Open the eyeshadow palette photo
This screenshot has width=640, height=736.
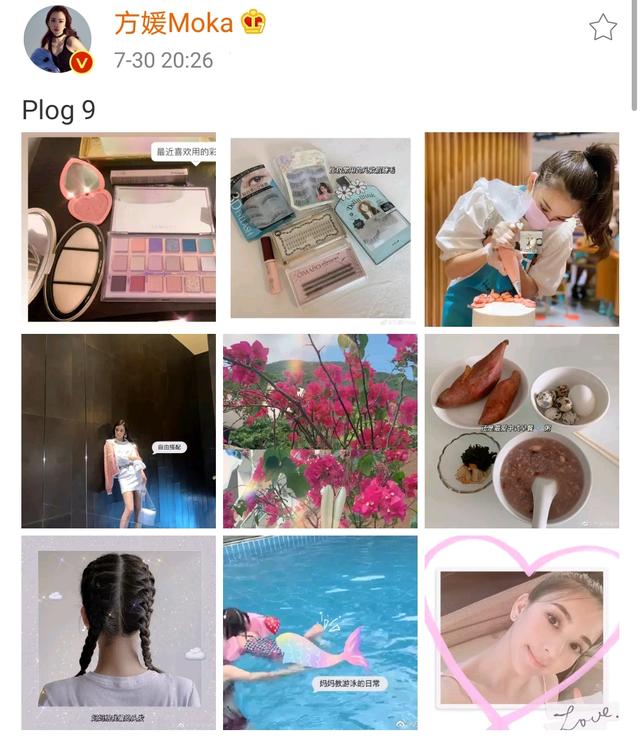pyautogui.click(x=120, y=230)
